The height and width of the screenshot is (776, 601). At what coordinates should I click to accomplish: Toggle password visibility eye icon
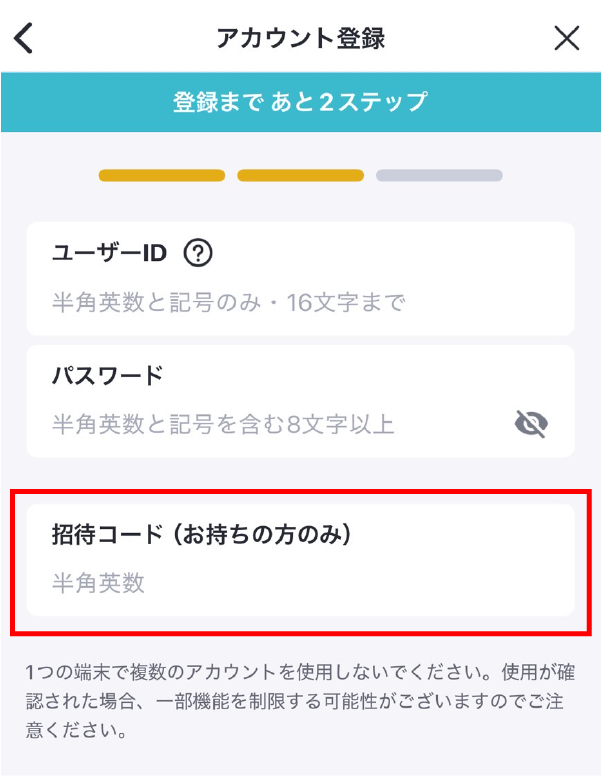(x=531, y=425)
